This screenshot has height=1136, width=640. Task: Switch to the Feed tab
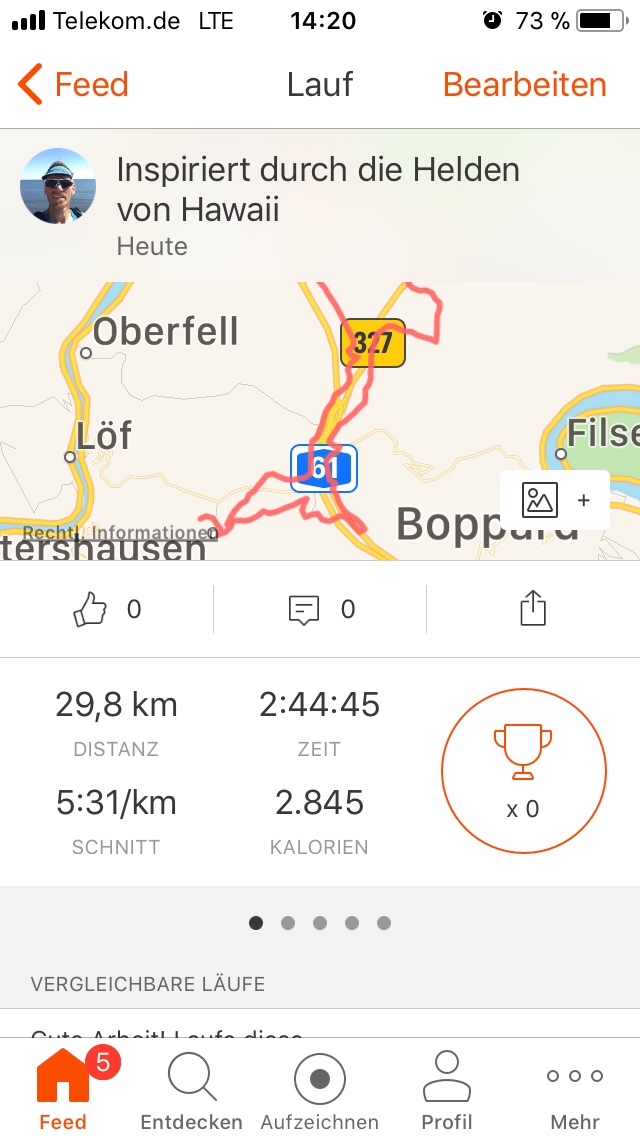[x=63, y=1090]
